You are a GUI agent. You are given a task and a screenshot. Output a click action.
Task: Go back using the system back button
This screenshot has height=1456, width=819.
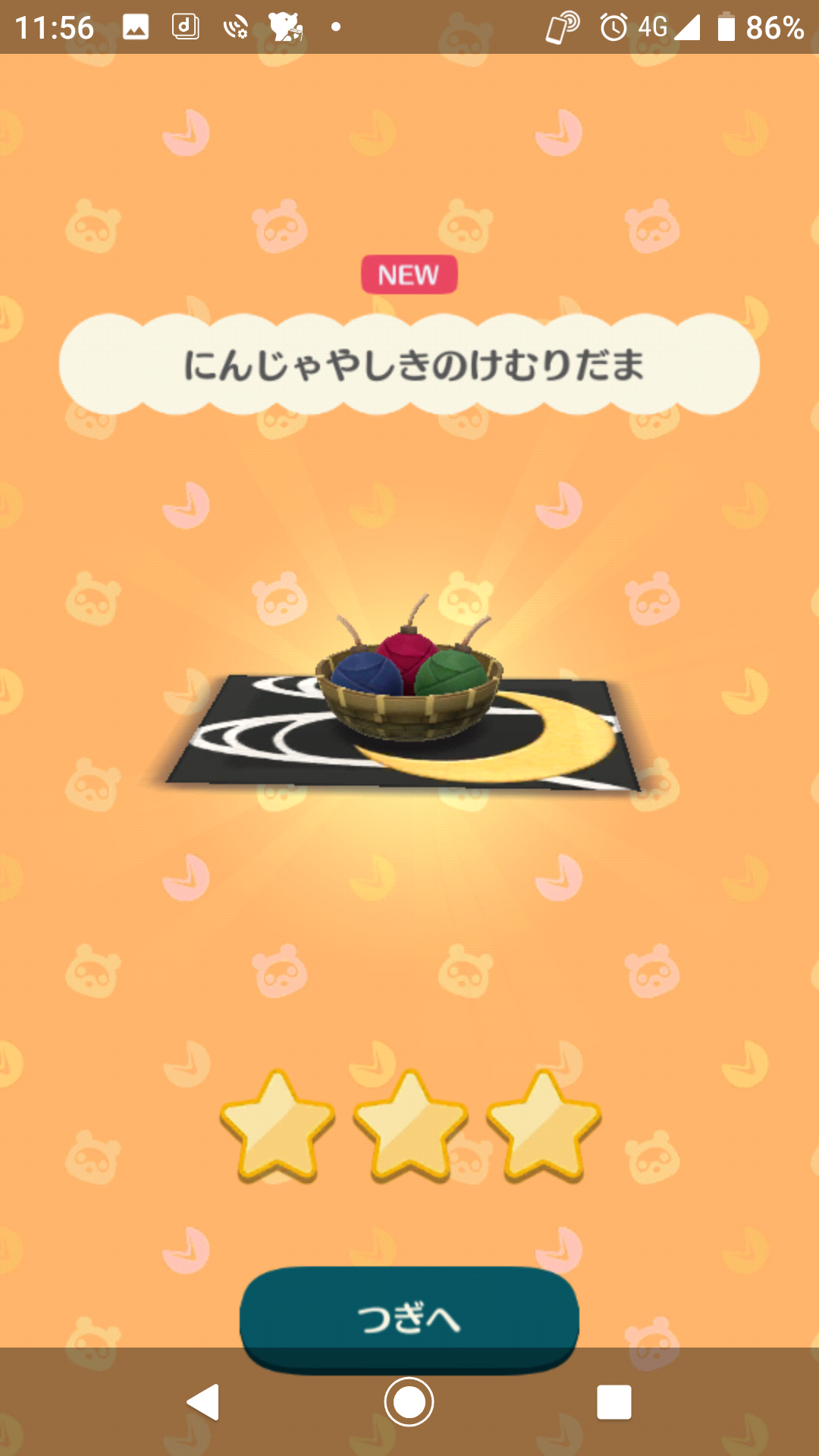(203, 1402)
